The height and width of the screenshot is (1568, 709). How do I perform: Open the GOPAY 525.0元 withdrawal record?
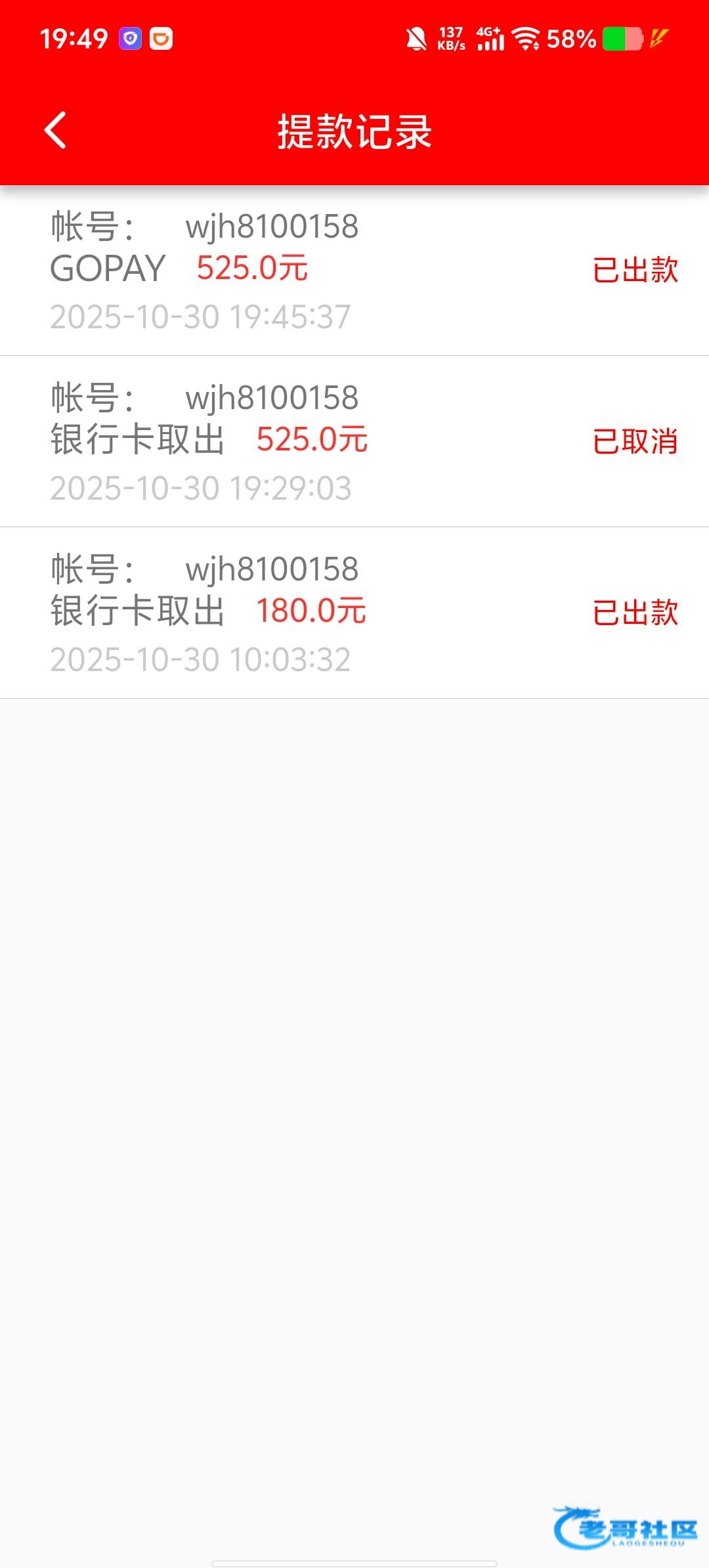(354, 271)
